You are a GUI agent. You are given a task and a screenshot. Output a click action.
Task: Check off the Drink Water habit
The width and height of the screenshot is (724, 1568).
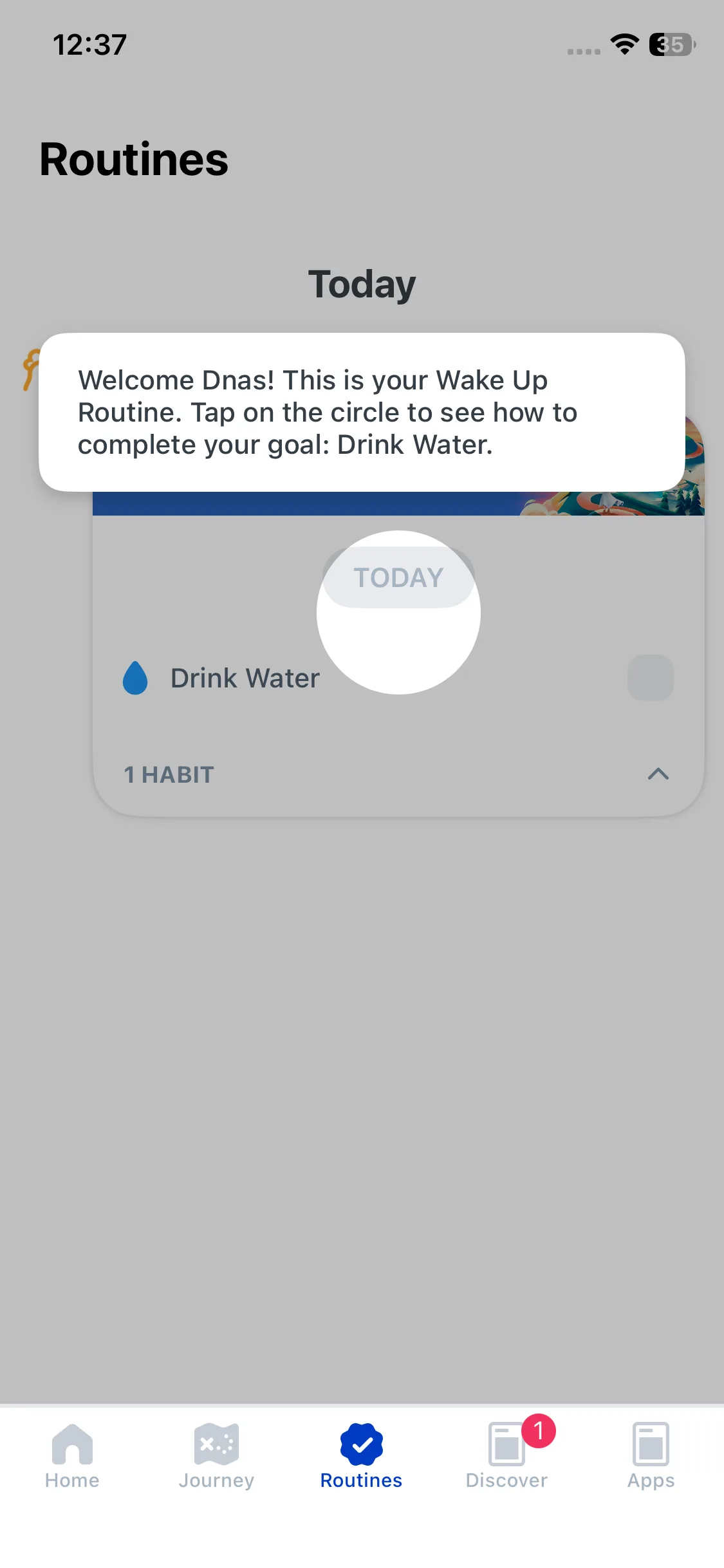tap(650, 678)
